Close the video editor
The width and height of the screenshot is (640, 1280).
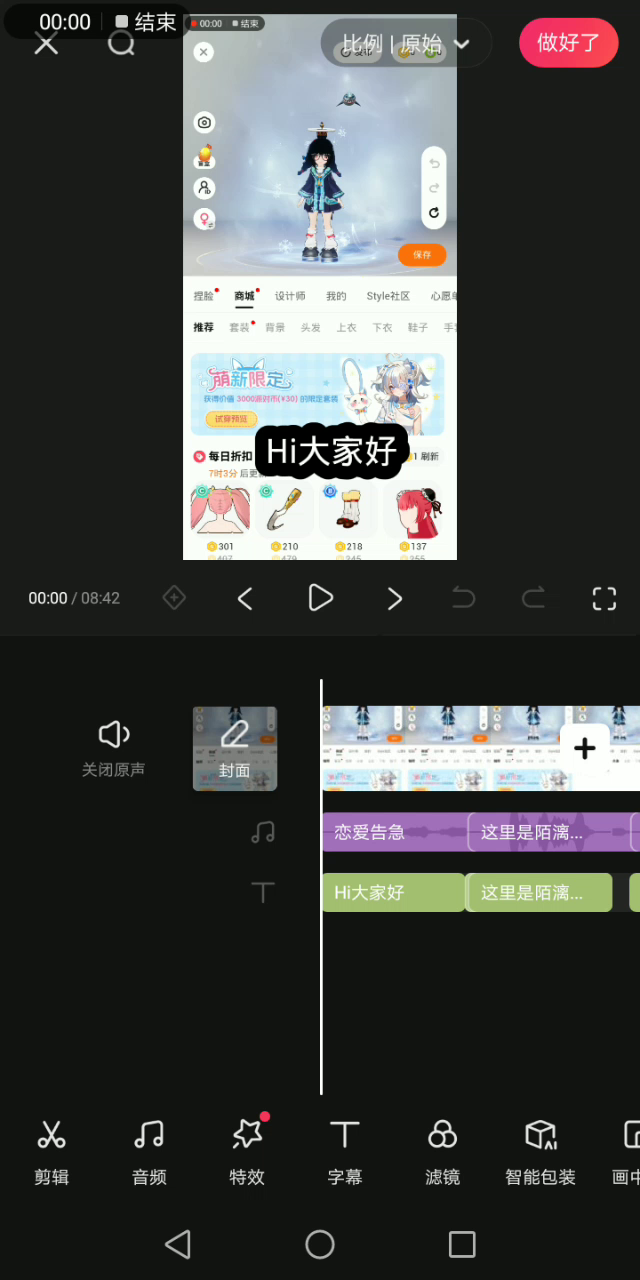(46, 43)
